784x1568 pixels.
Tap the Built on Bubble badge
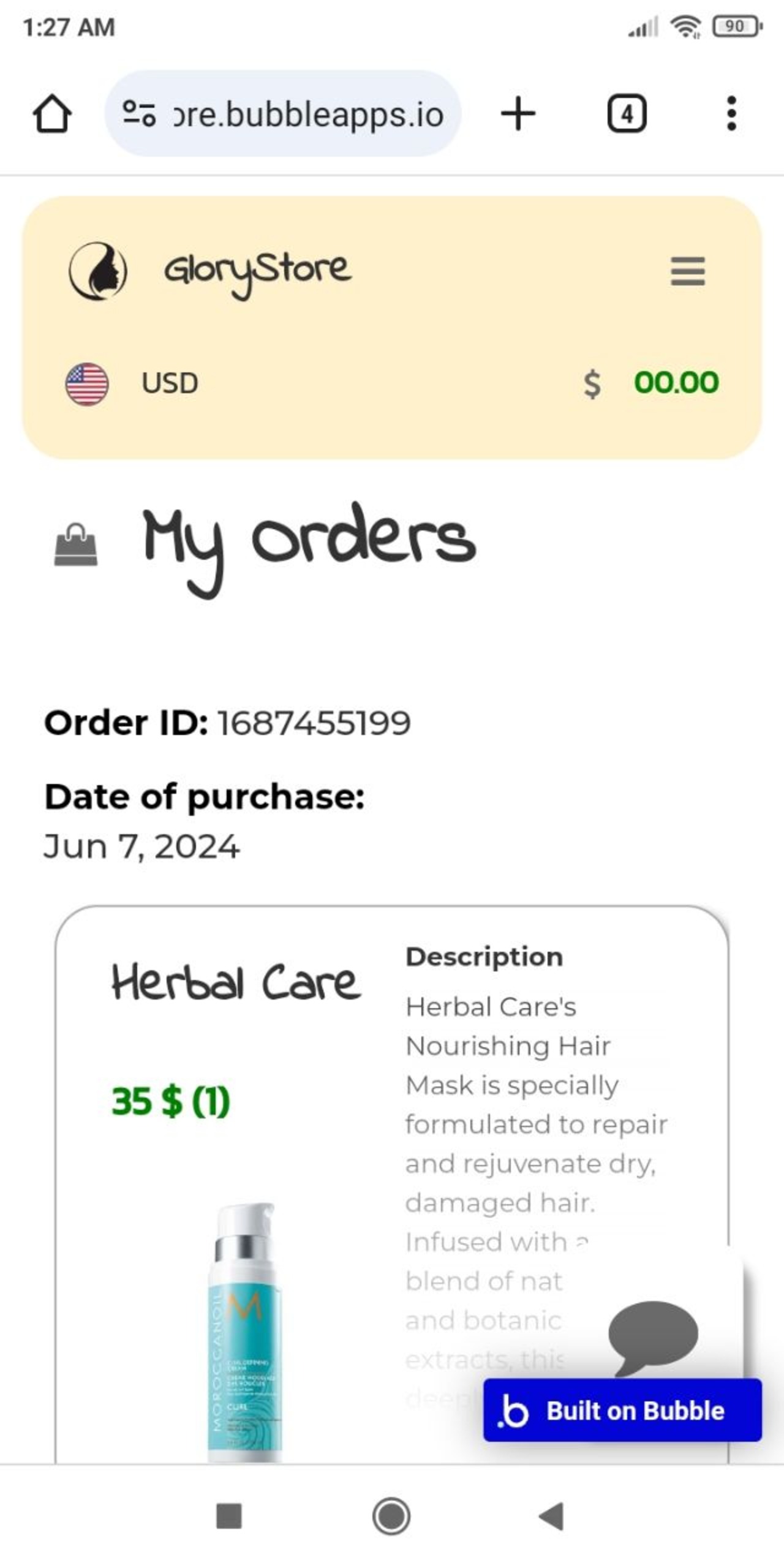(622, 1410)
